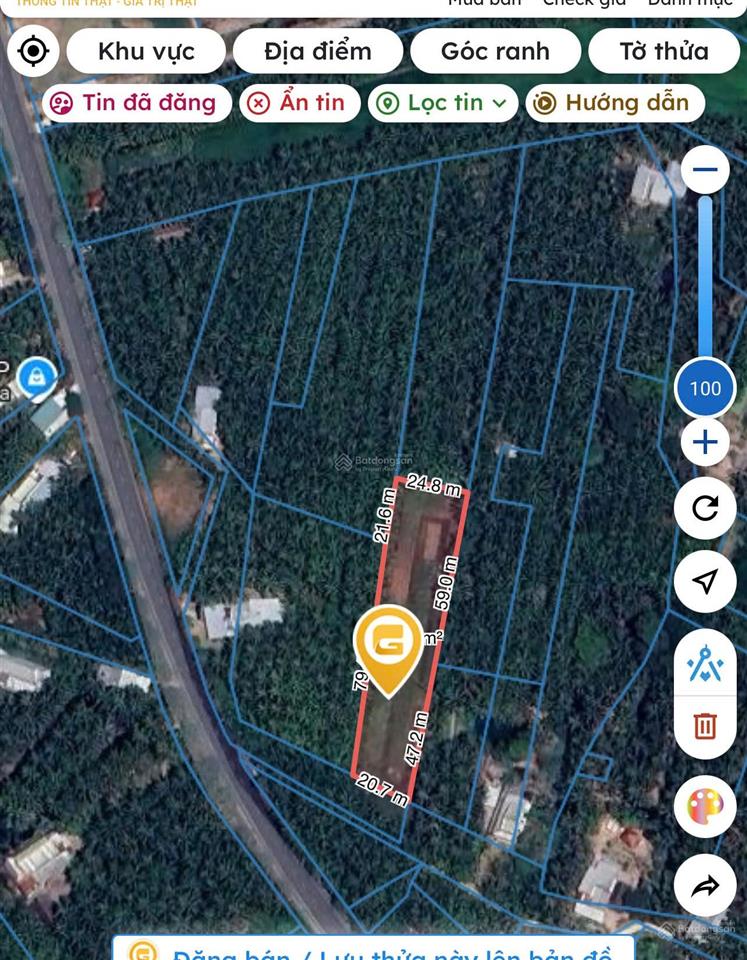Zoom out with the minus button
This screenshot has width=747, height=960.
tap(705, 170)
